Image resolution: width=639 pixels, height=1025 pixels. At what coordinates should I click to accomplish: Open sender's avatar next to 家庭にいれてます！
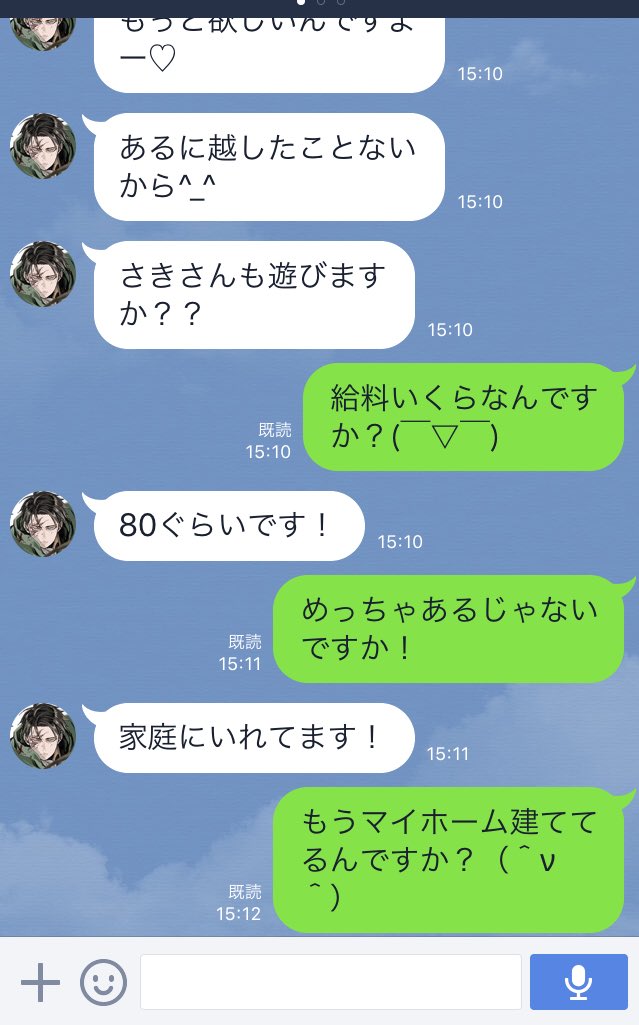[x=43, y=736]
